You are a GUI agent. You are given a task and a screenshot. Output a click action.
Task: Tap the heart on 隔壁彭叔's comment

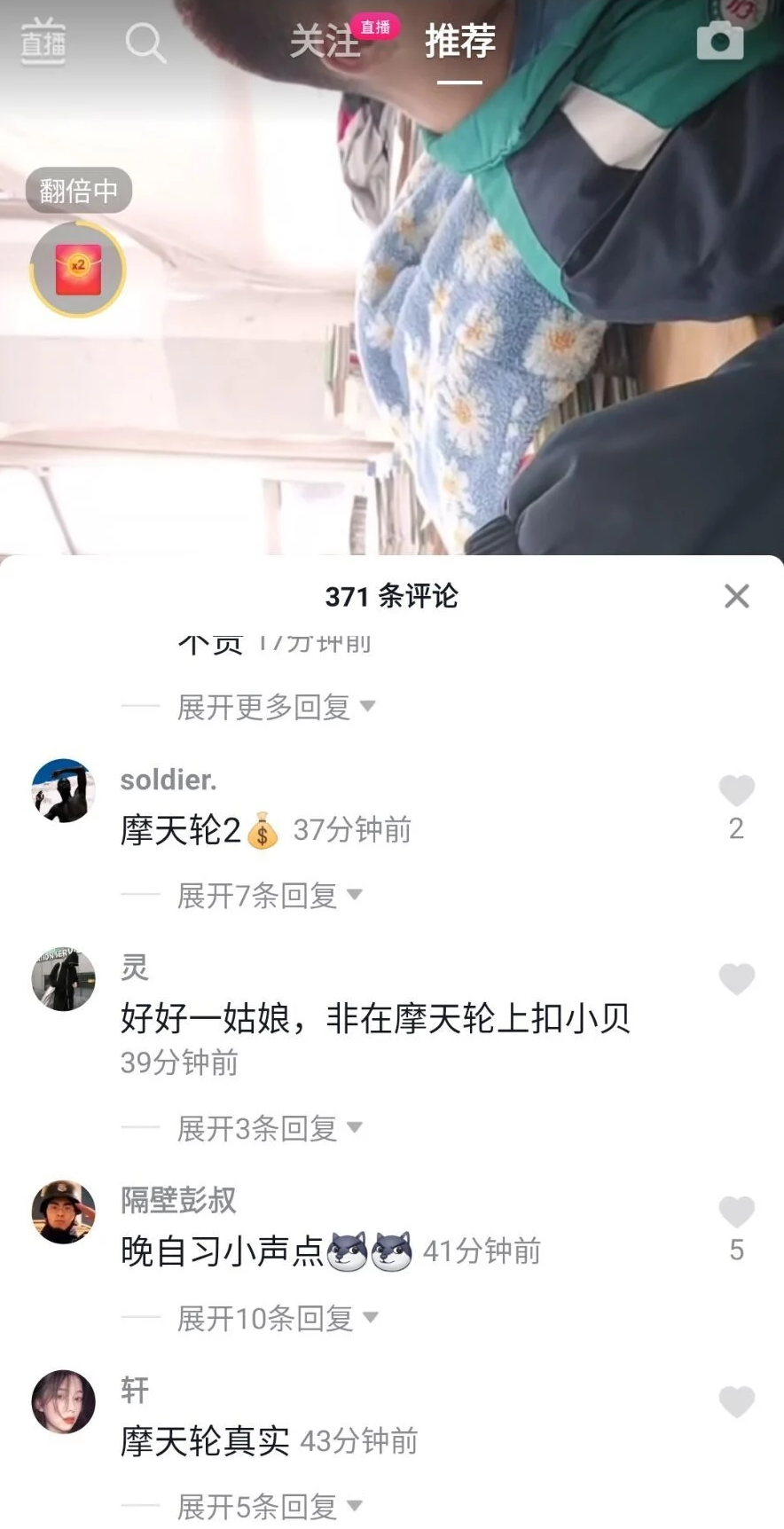736,1212
